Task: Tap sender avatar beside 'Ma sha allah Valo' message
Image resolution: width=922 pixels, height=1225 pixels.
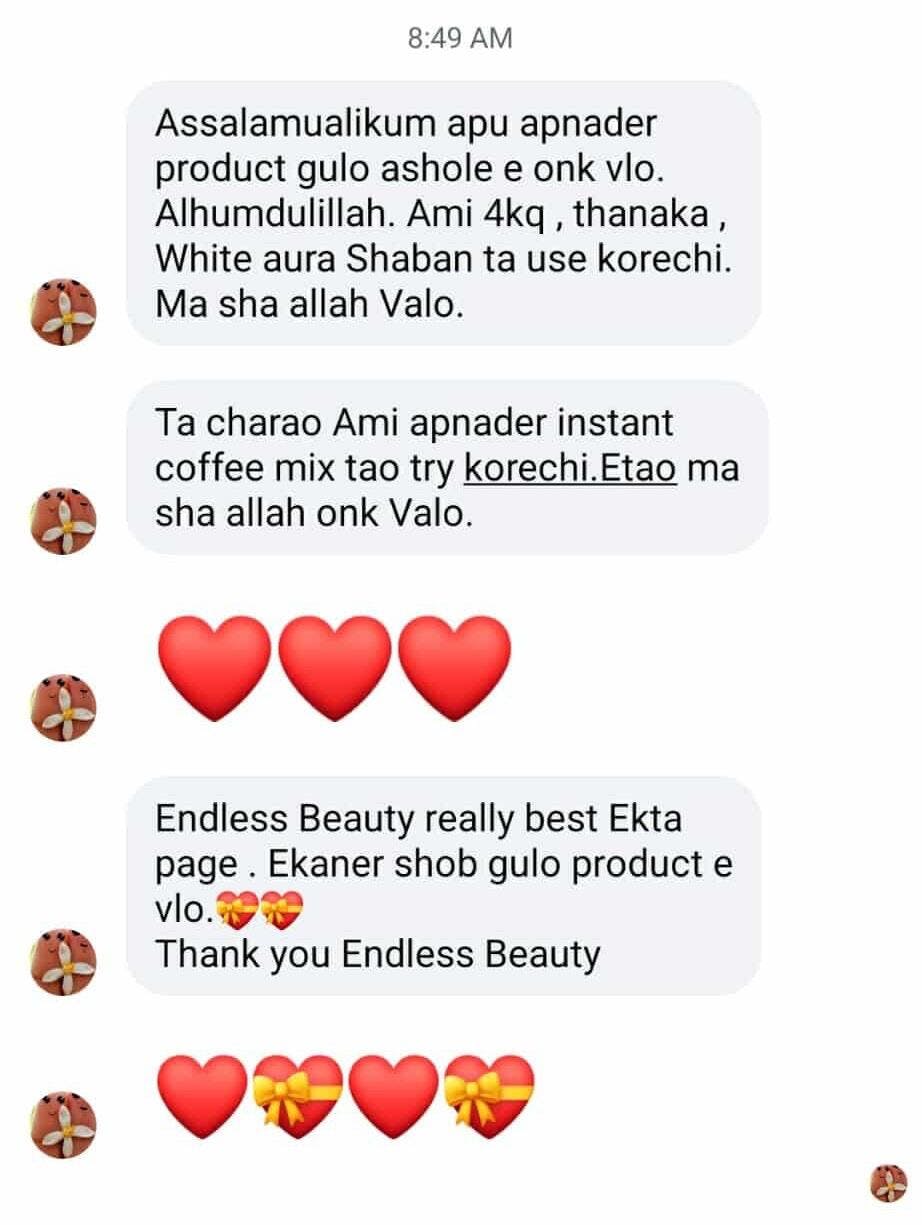Action: tap(64, 312)
